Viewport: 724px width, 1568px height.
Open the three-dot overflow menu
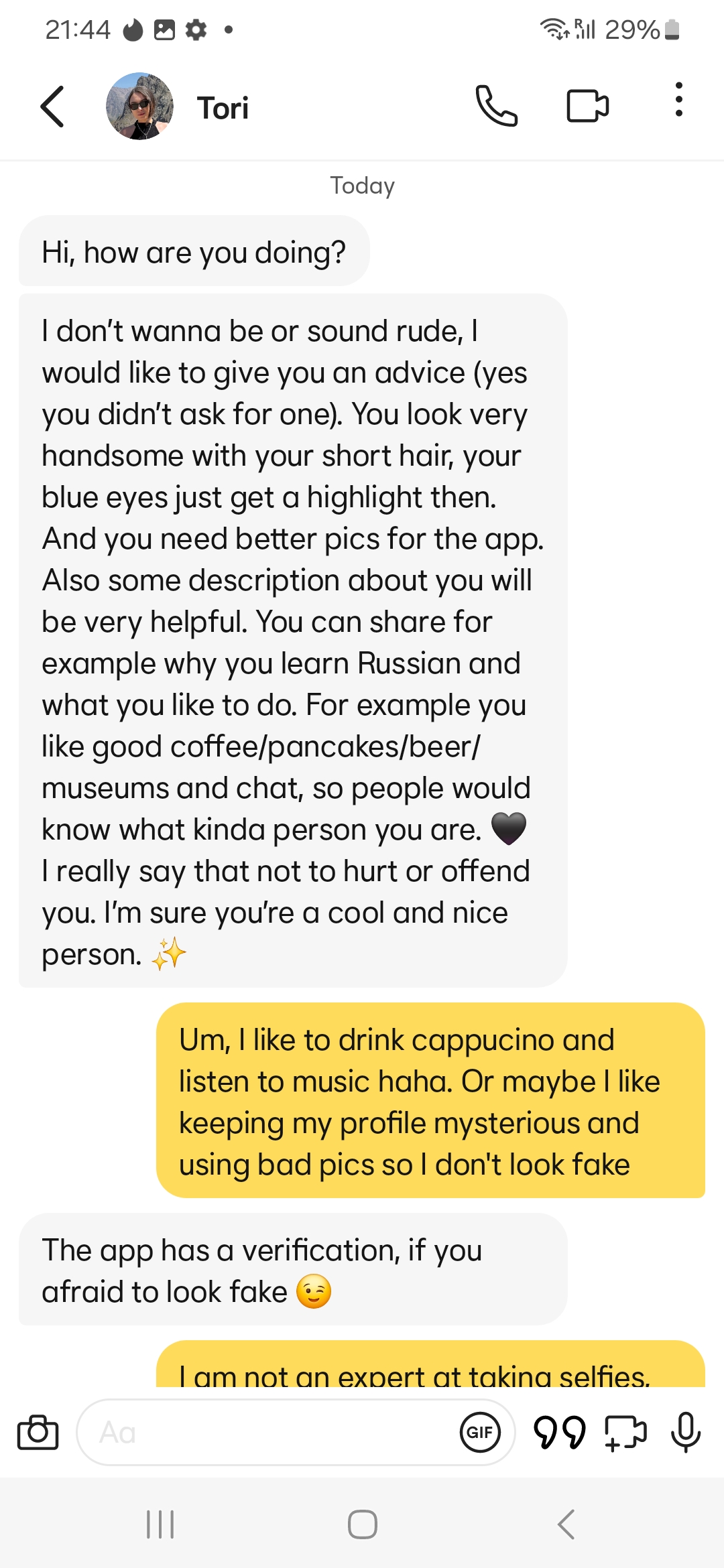tap(678, 100)
